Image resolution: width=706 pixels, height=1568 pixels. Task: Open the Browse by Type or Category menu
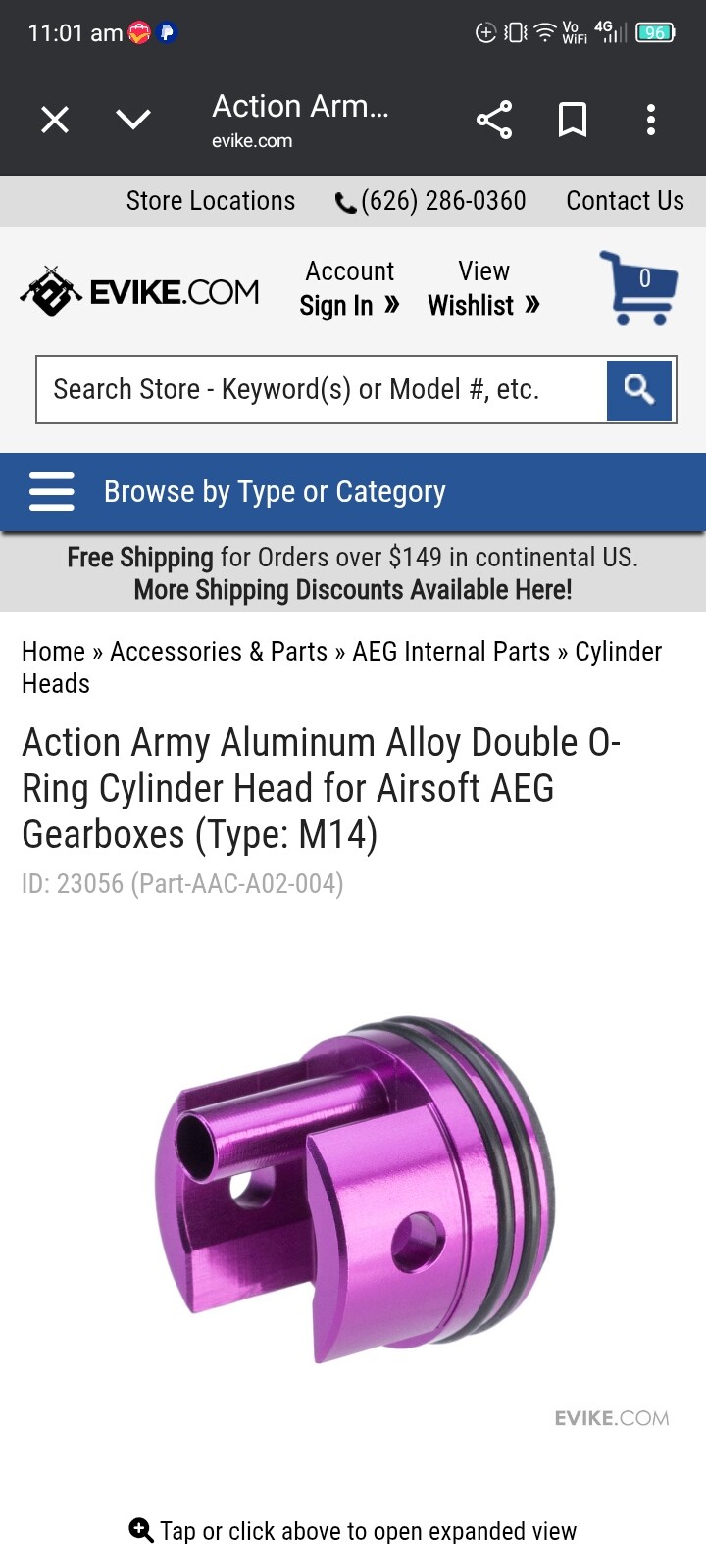click(353, 492)
